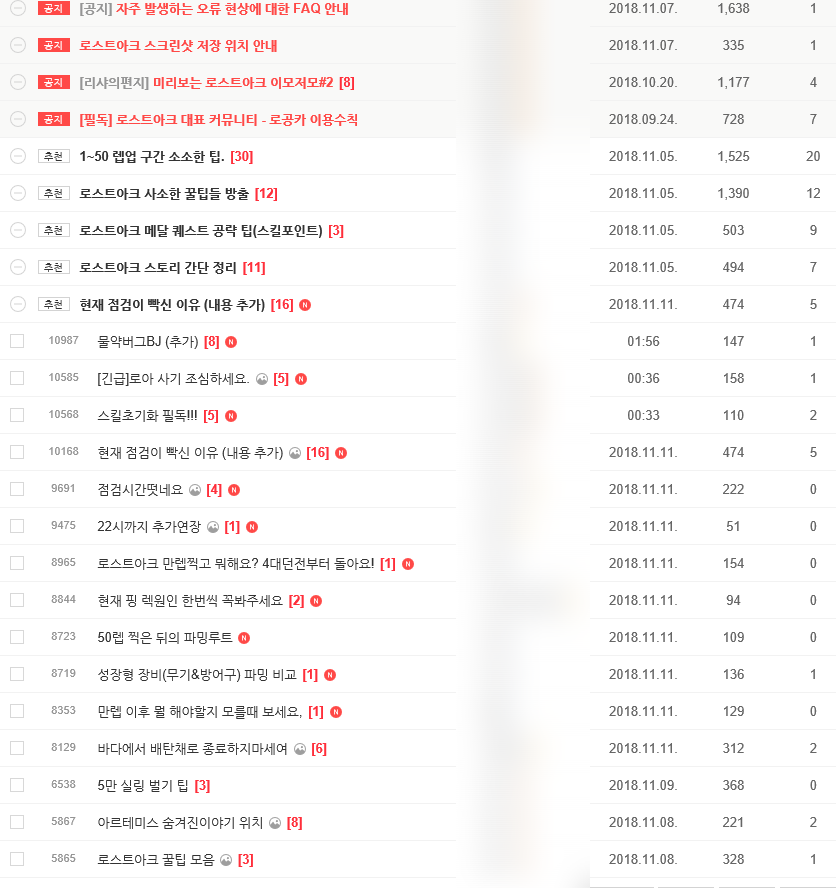The image size is (836, 888).
Task: View comments on '22시까지 추가연장'
Action: pyautogui.click(x=232, y=527)
